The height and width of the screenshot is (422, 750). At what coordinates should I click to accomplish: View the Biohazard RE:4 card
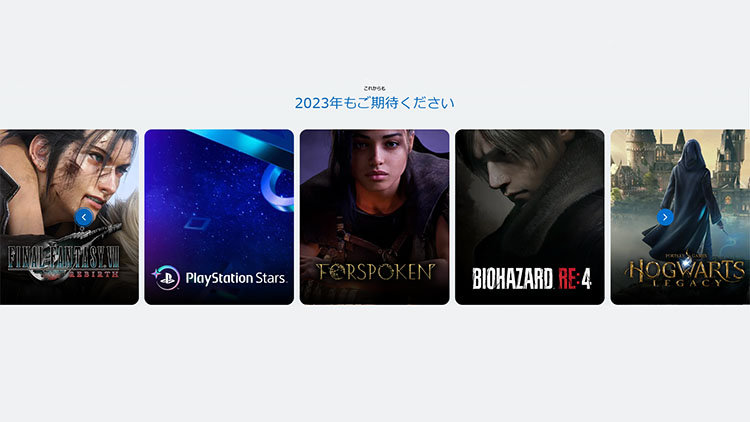click(529, 217)
